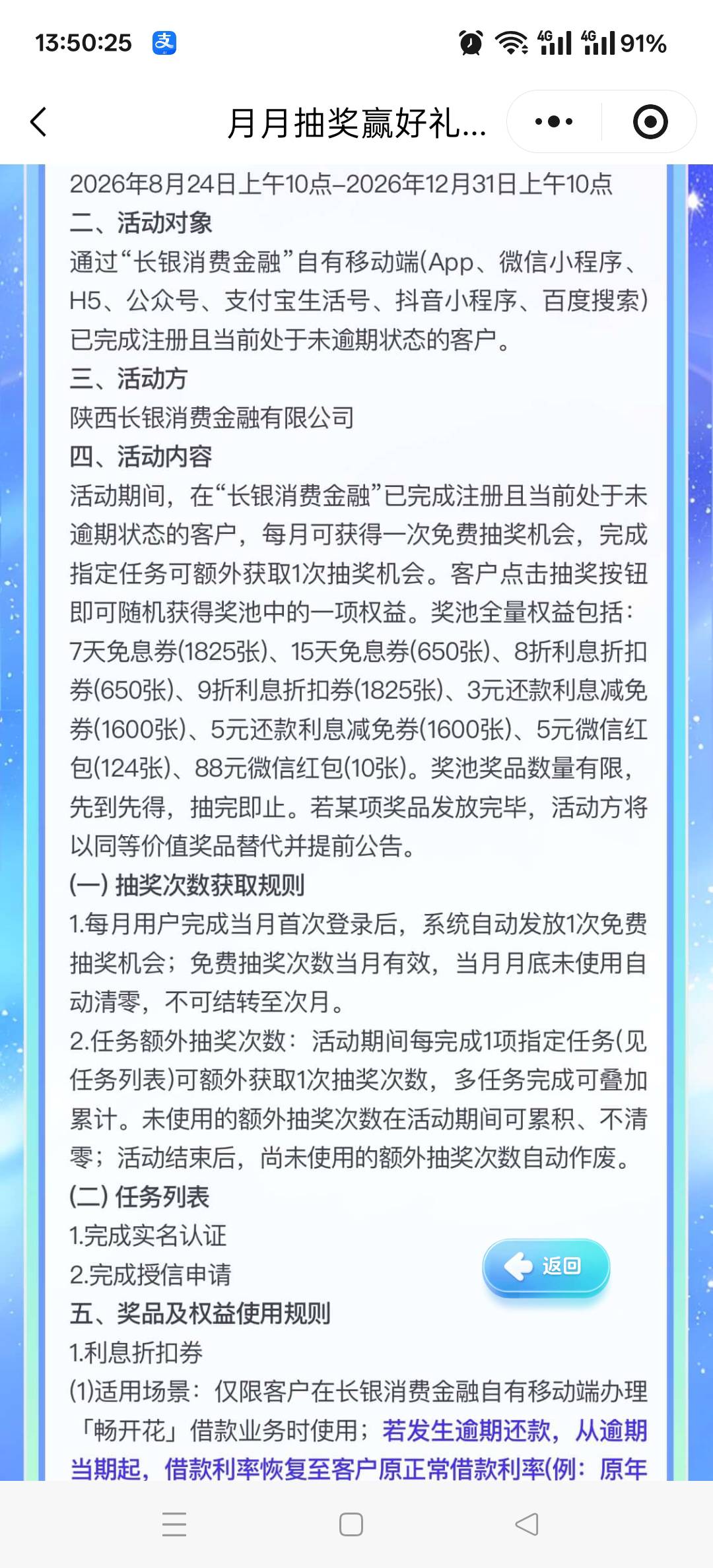Tap the system back triangle

(x=527, y=1524)
